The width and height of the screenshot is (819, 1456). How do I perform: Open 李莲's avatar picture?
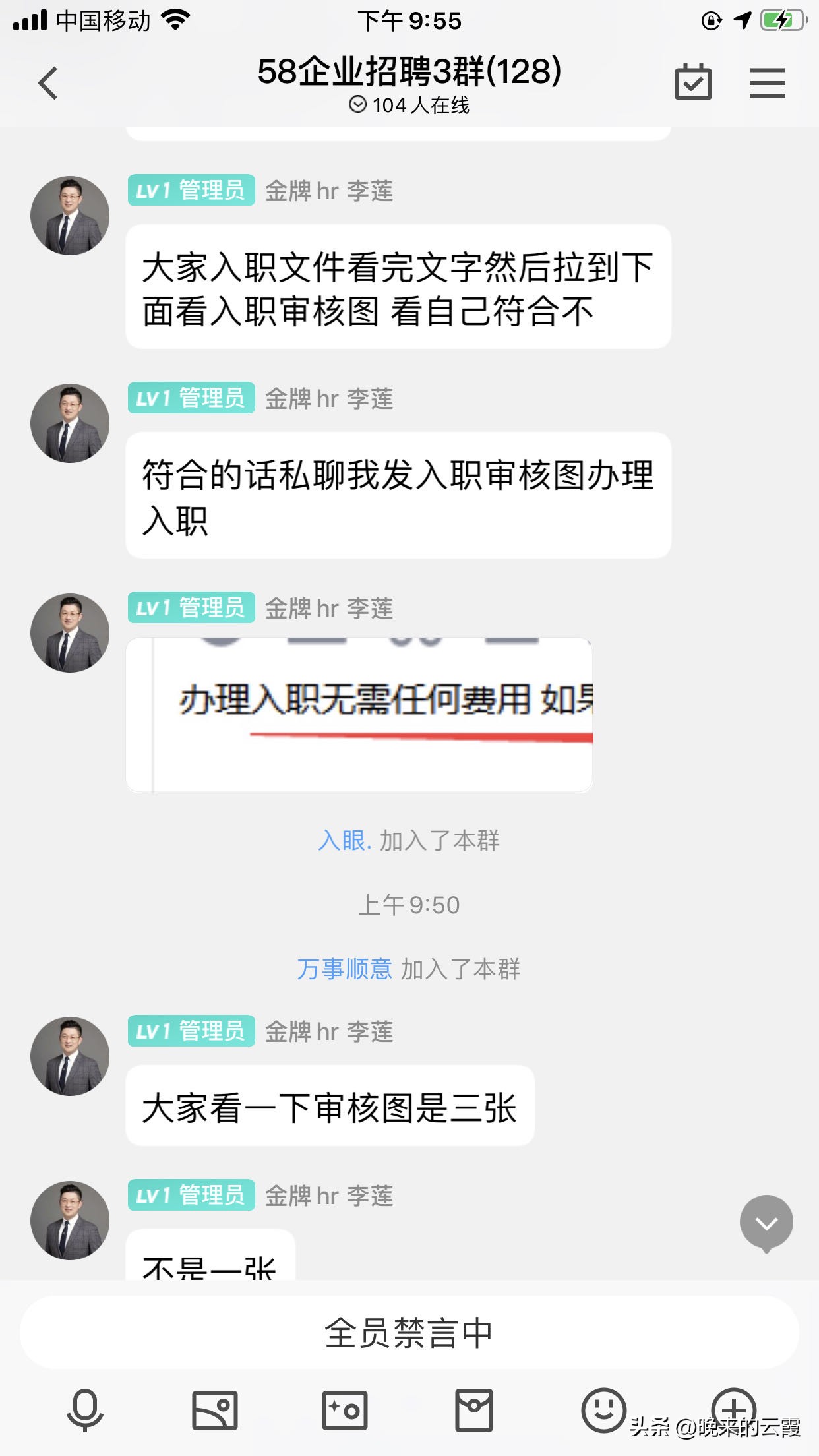[69, 215]
